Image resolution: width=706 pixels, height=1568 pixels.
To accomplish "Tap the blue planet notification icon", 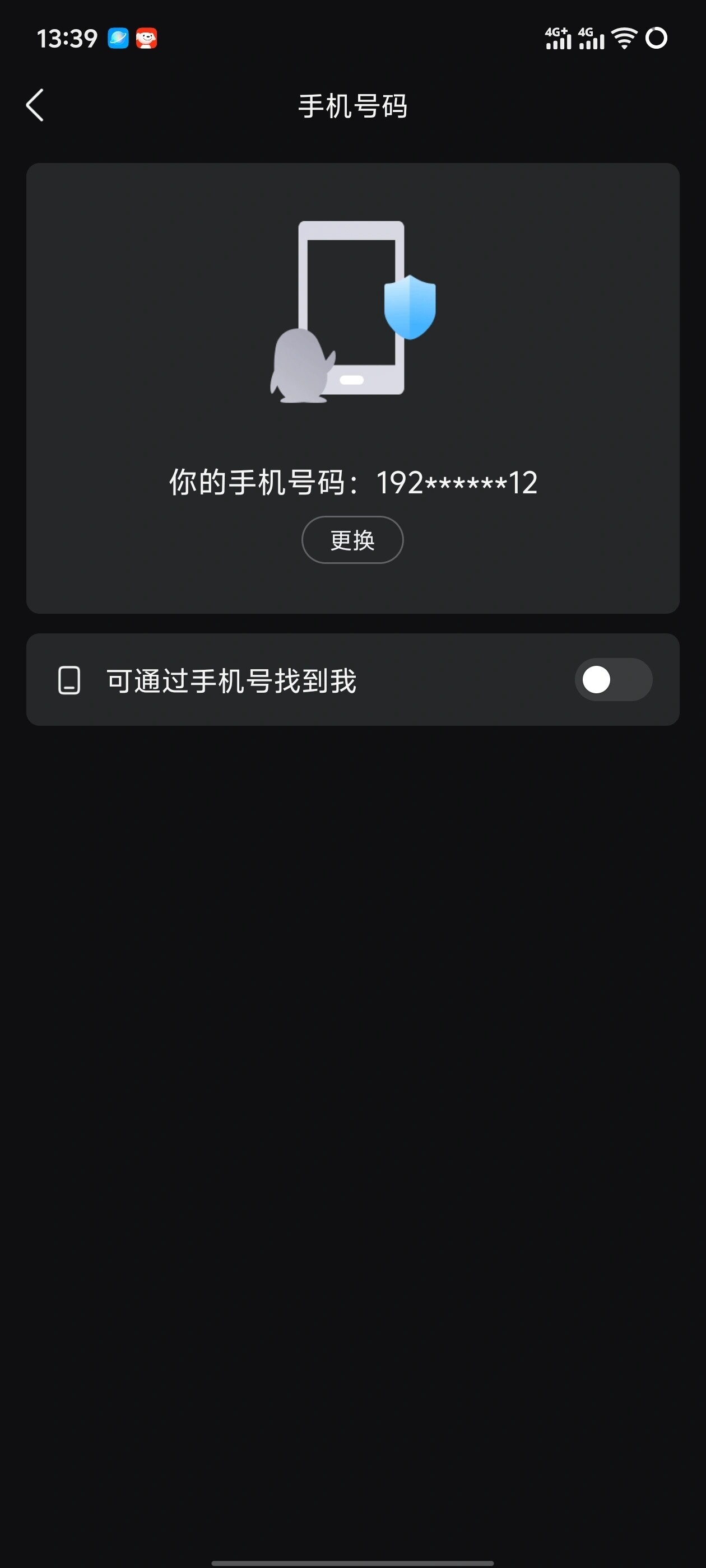I will coord(119,38).
